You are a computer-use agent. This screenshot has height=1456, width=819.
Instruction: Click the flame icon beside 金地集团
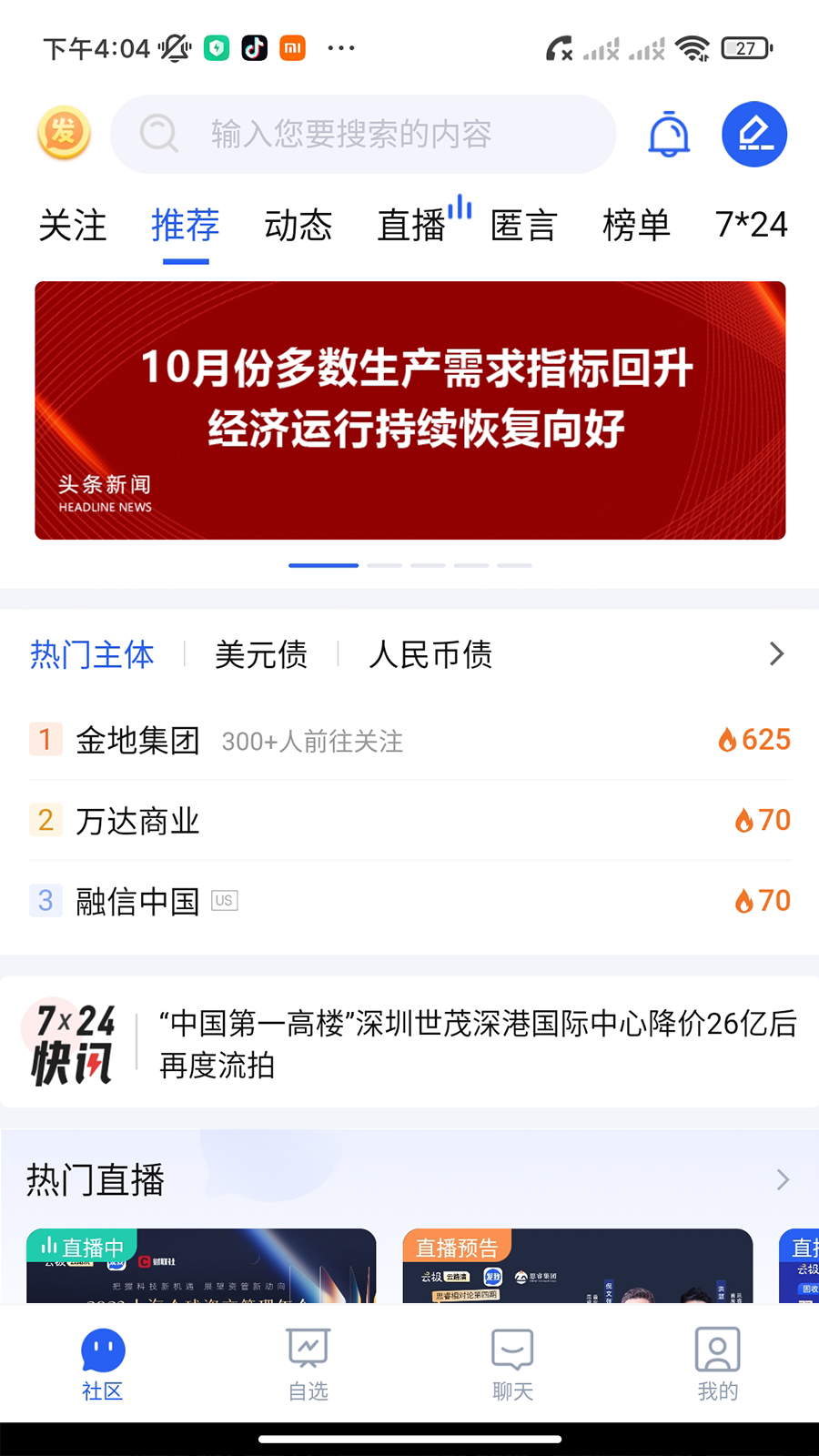[729, 739]
